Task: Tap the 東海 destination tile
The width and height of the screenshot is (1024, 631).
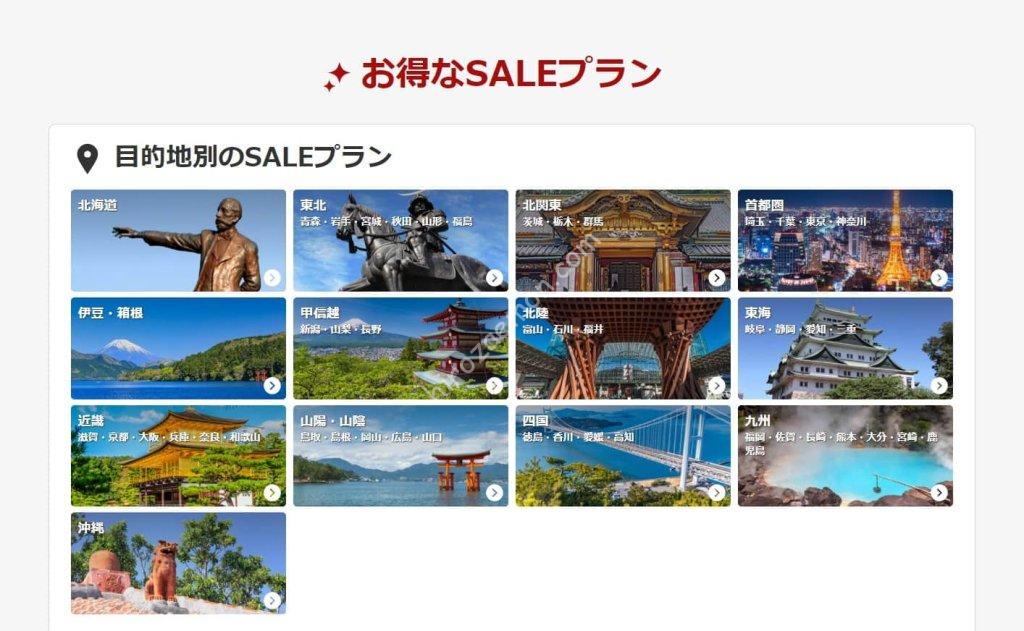Action: tap(845, 348)
